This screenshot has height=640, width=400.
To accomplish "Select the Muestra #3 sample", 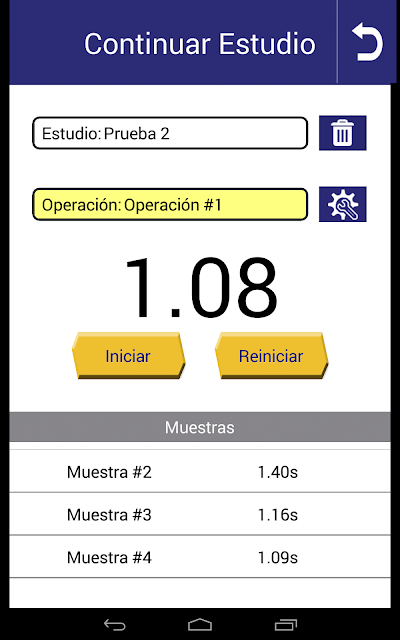I will [200, 514].
